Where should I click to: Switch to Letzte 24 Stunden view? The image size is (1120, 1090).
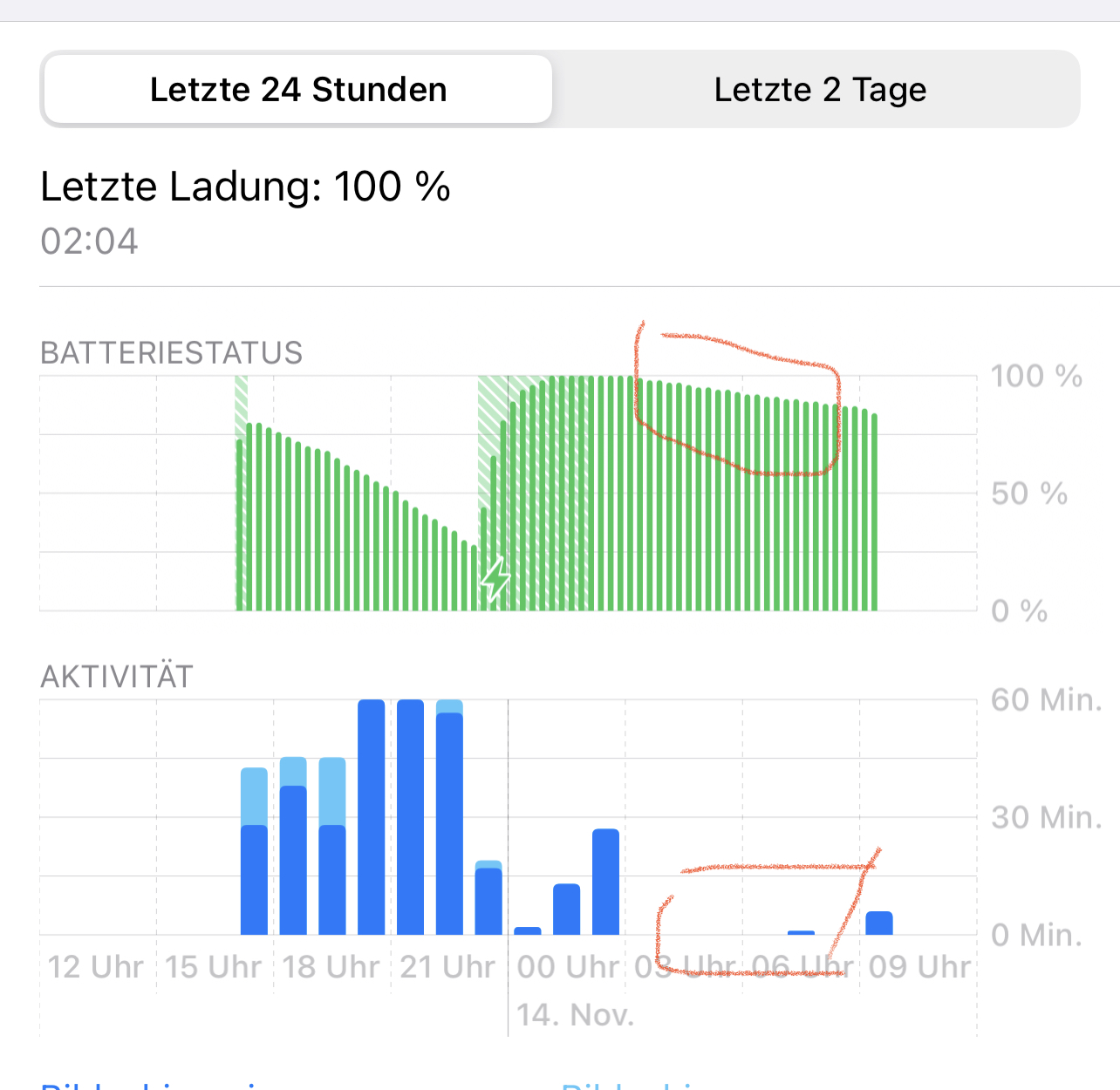tap(298, 90)
